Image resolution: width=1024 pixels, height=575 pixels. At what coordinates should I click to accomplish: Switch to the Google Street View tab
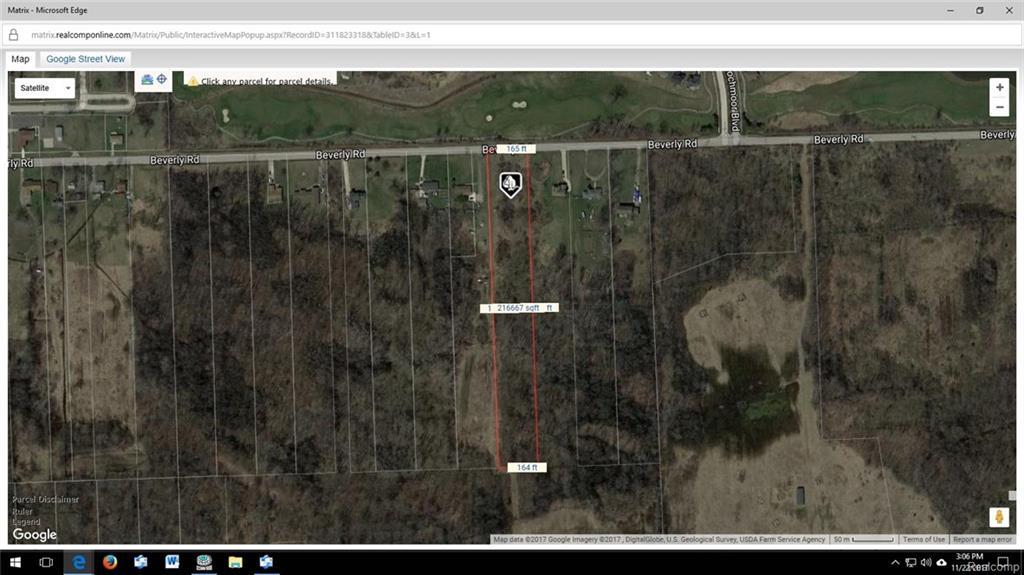[85, 59]
